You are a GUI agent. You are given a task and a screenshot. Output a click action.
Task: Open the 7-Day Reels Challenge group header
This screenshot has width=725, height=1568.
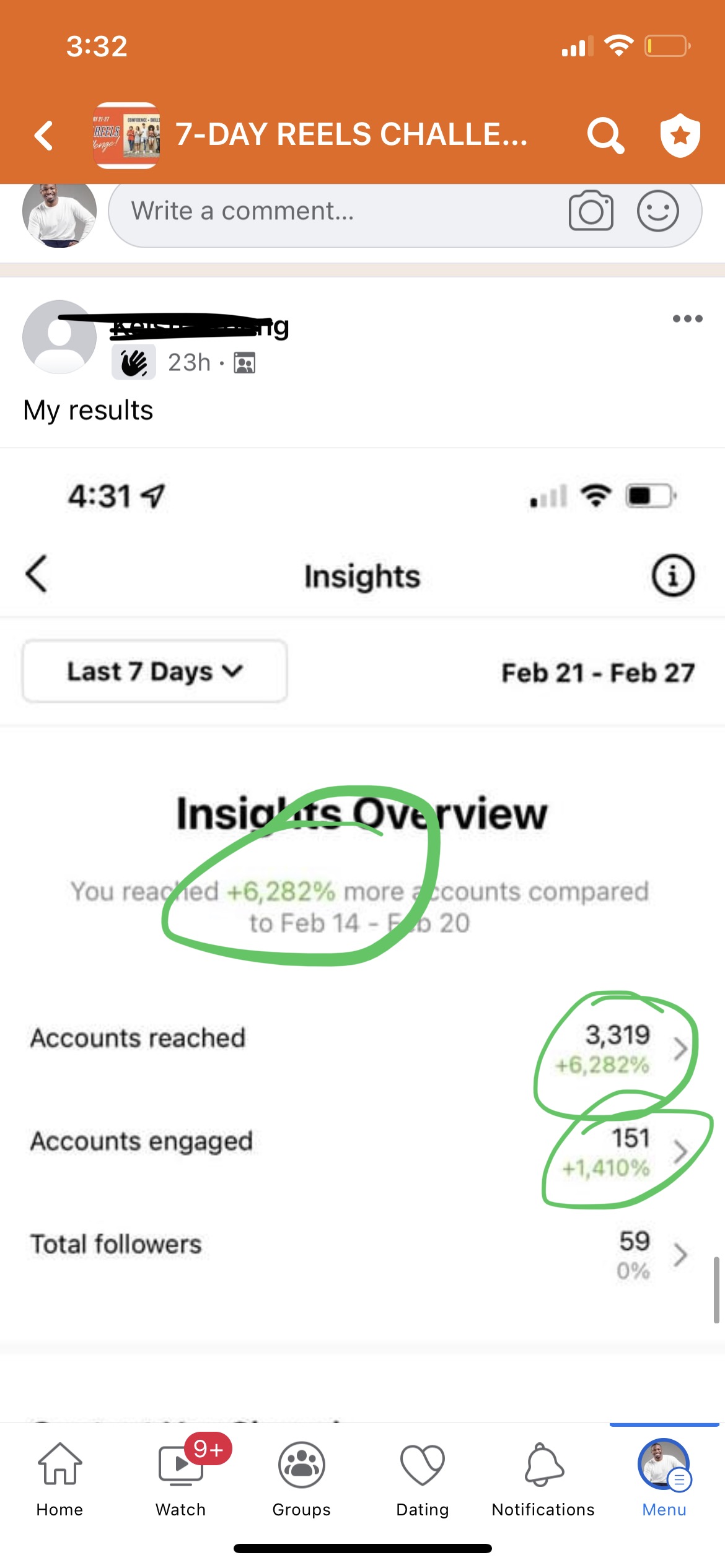coord(351,135)
